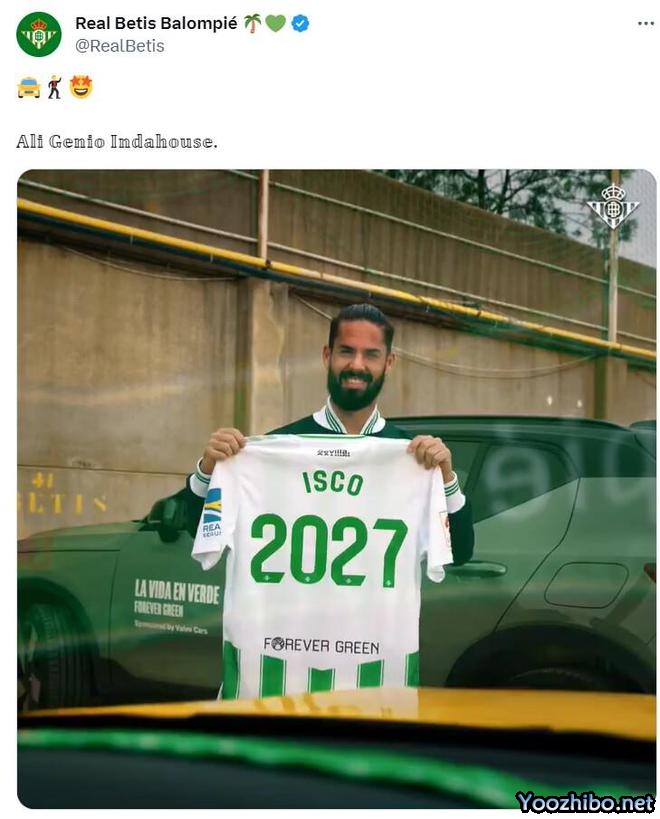Open the tweet's overflow menu
Viewport: 660px width, 819px height.
645,23
